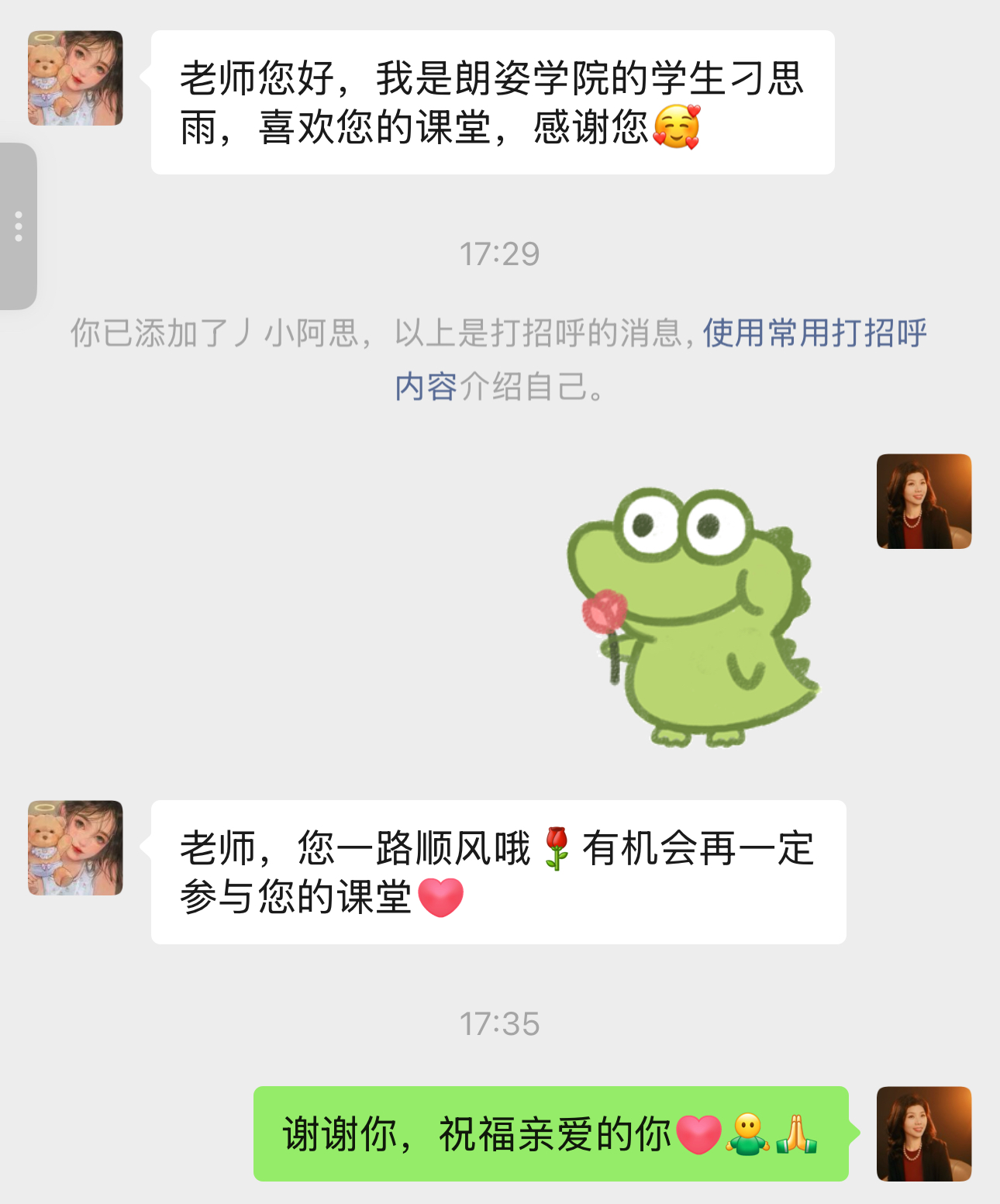Screen dimensions: 1000x1204
Task: Open the gray side handle with three dots
Action: [x=19, y=226]
